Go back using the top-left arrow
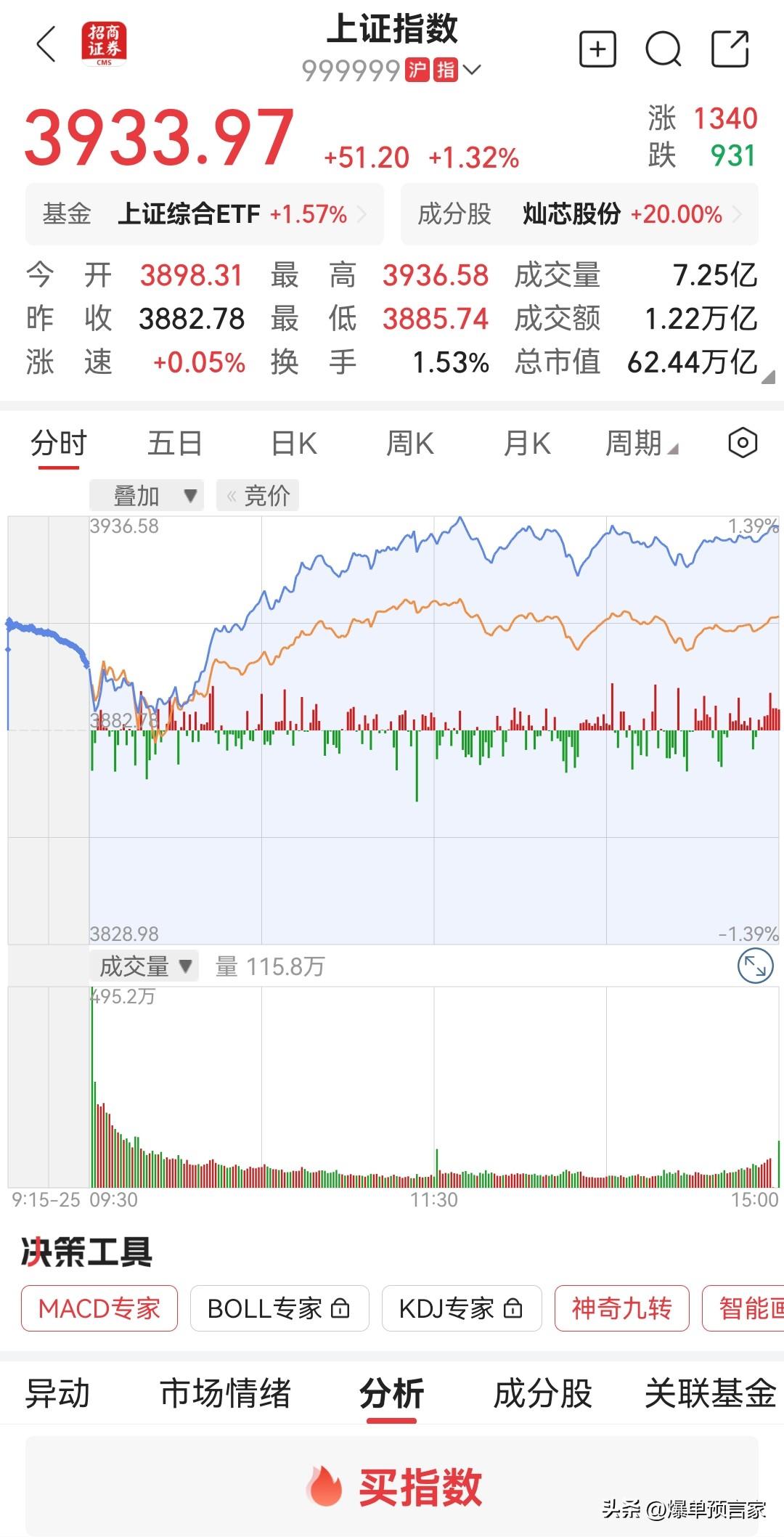 (46, 45)
